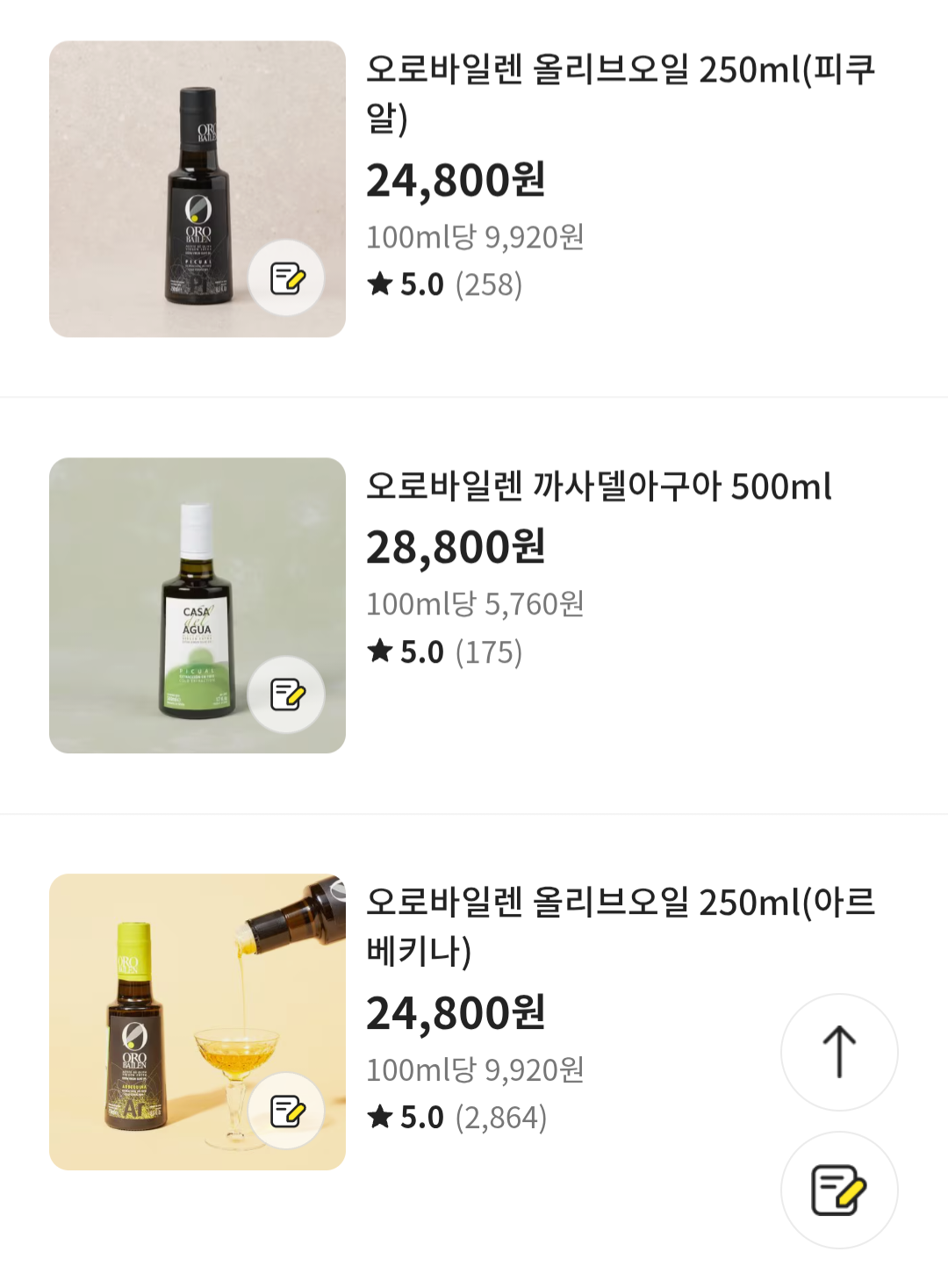Viewport: 948px width, 1288px height.
Task: Tap memo icon on 까사델아구아 product image
Action: [287, 694]
